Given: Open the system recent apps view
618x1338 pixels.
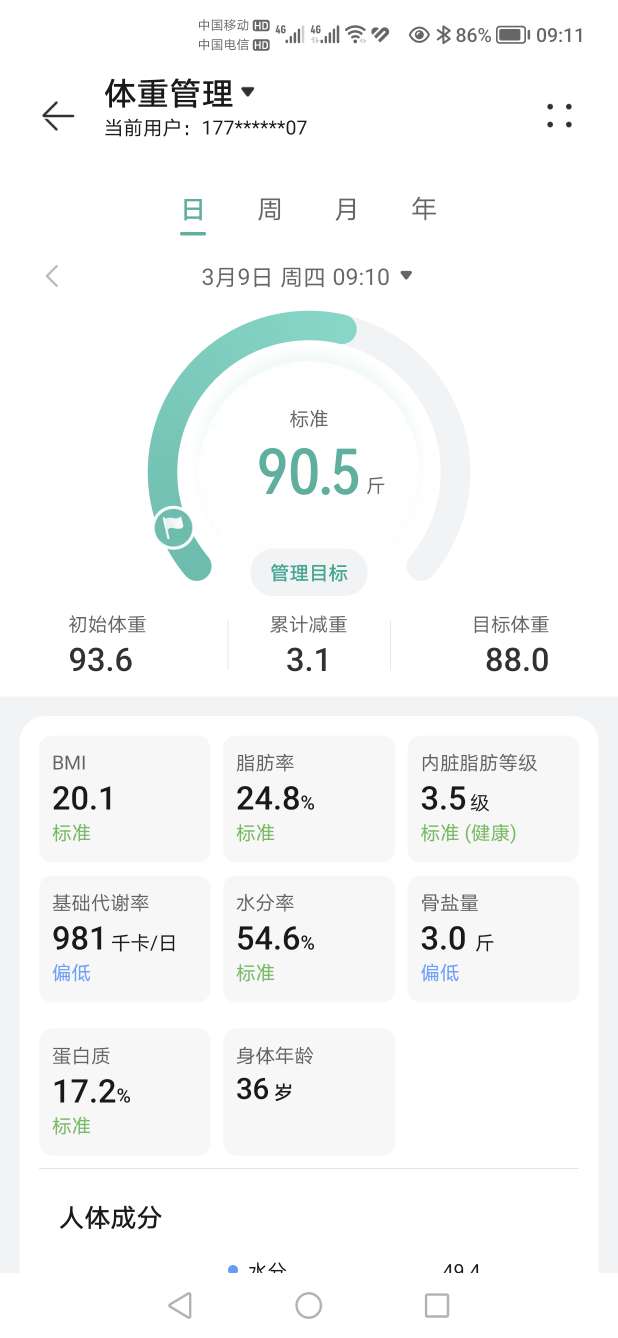Looking at the screenshot, I should (437, 1305).
